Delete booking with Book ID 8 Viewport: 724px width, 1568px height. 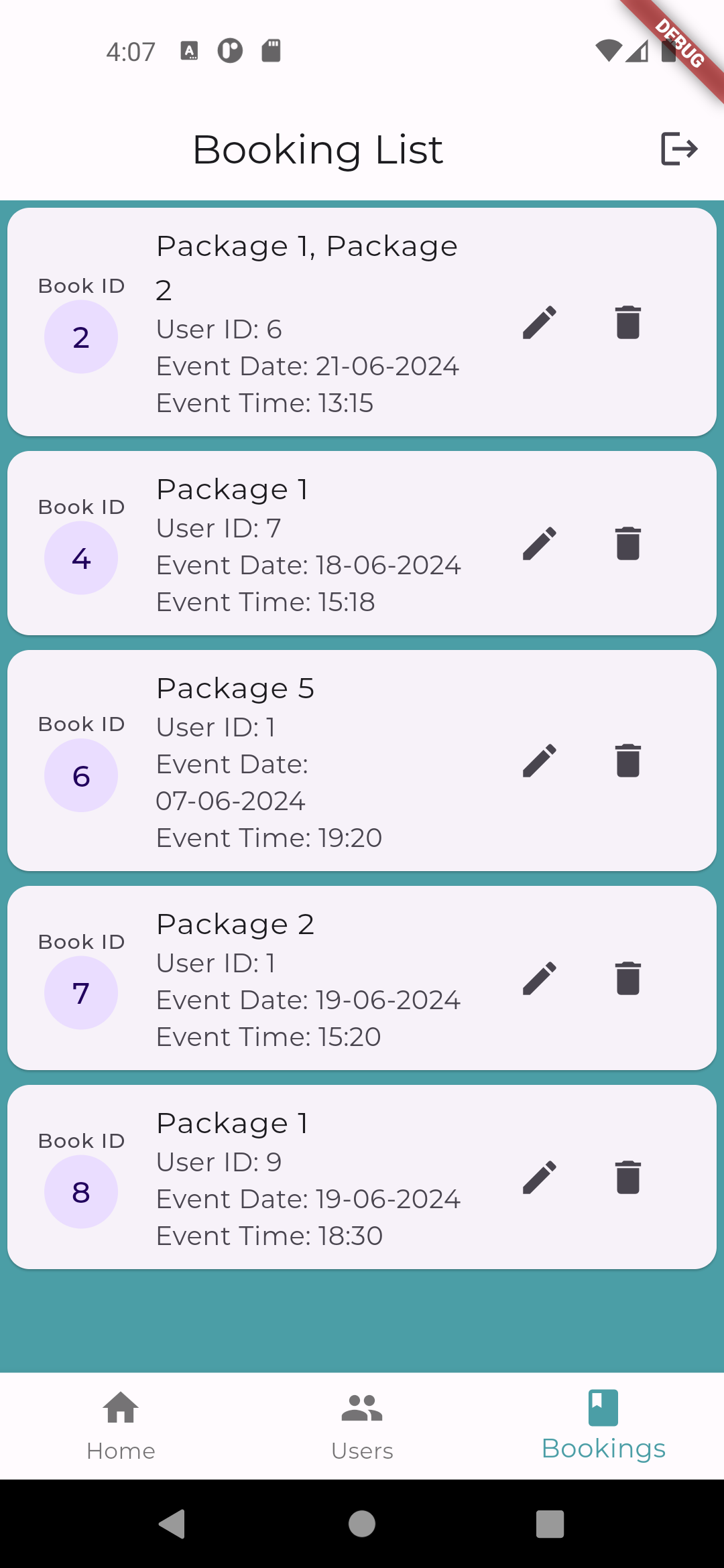628,1177
